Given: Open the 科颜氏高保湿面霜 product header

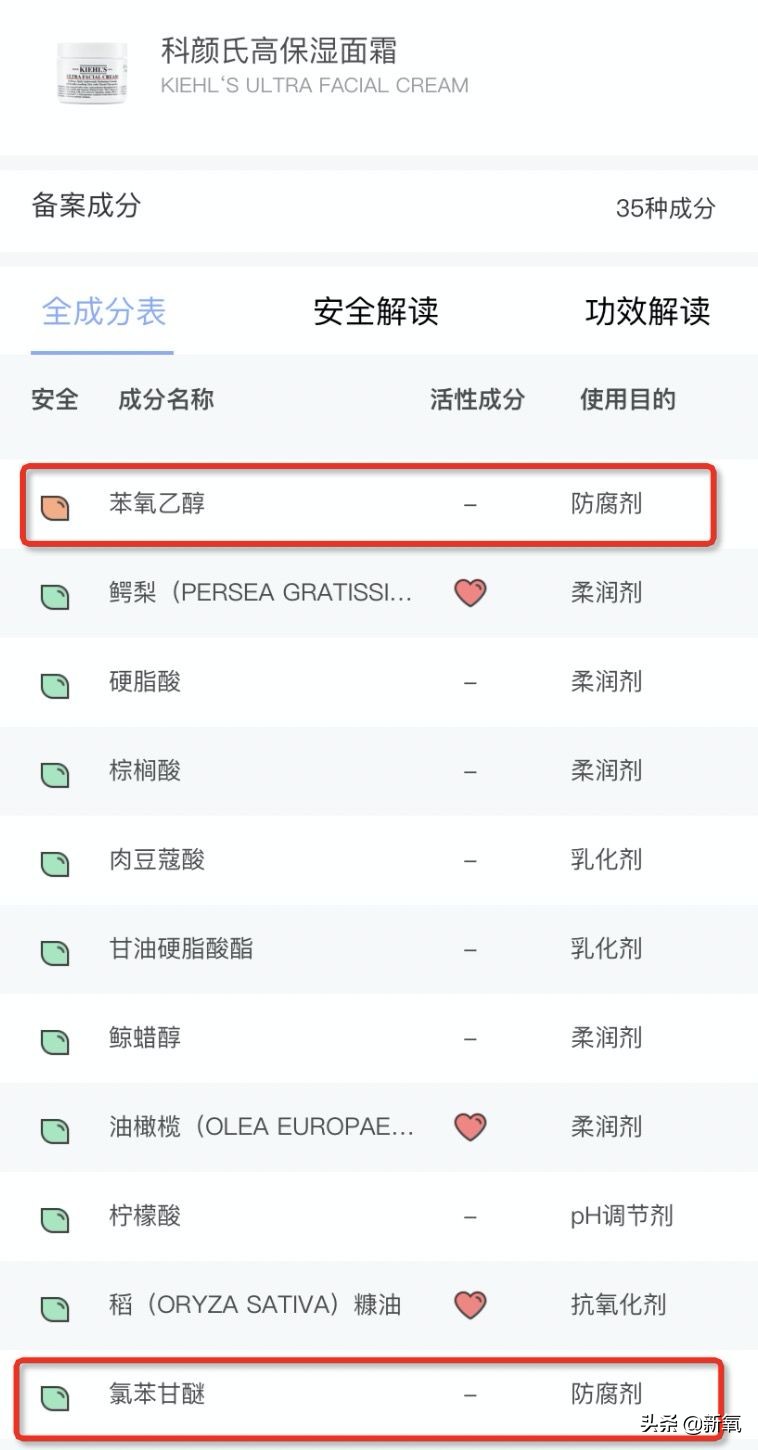Looking at the screenshot, I should click(279, 66).
